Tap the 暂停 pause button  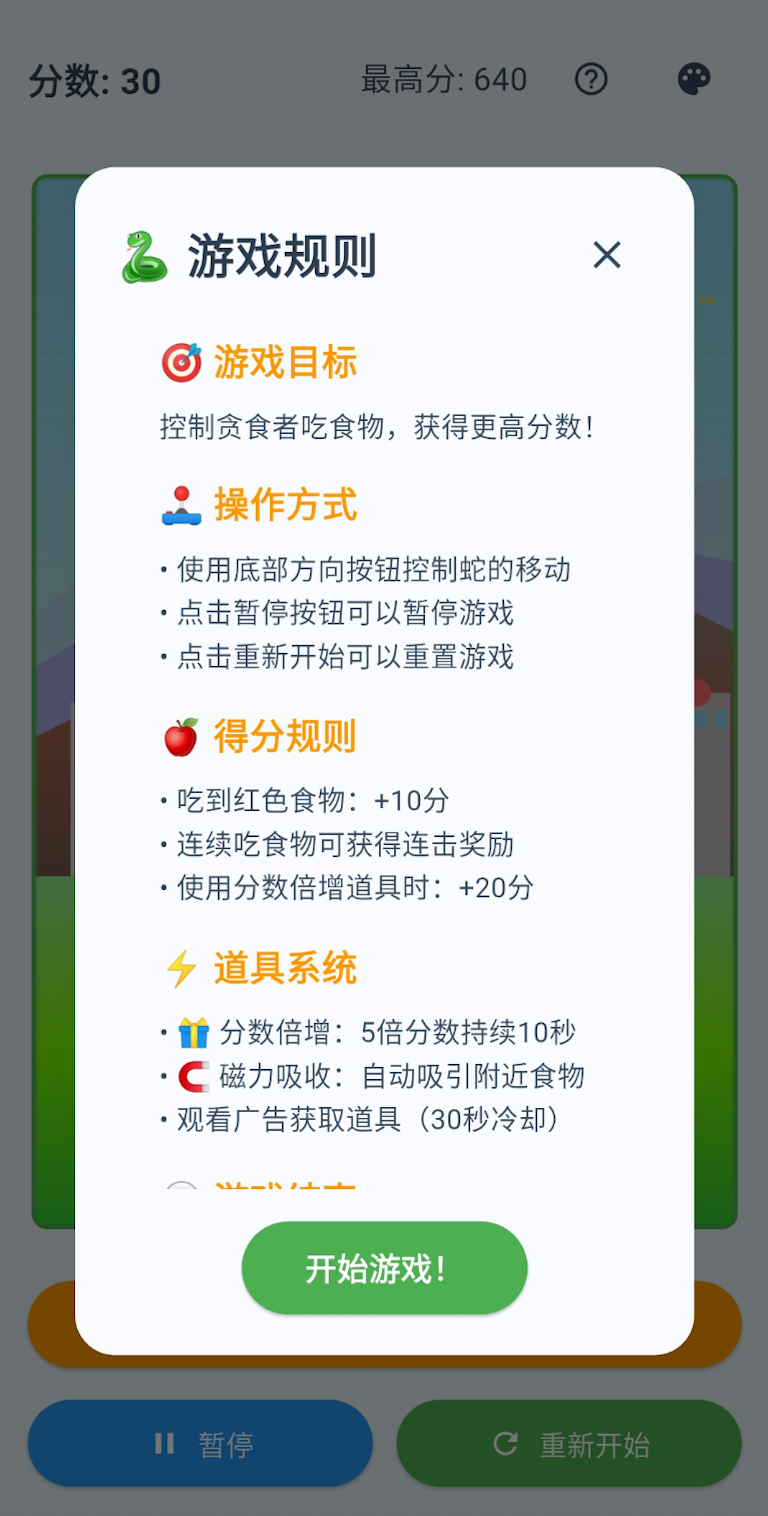(x=200, y=1443)
